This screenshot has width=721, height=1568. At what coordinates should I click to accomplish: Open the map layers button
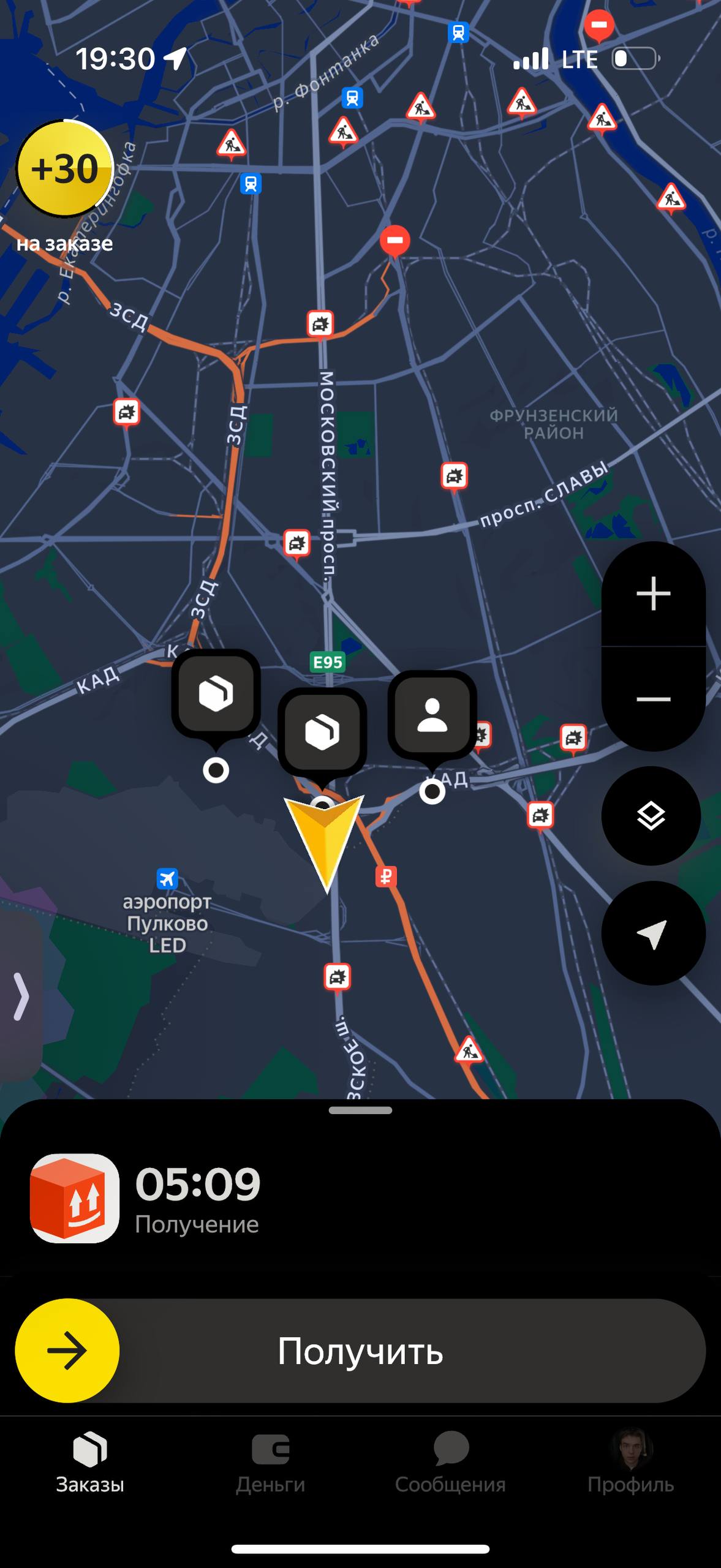(651, 815)
